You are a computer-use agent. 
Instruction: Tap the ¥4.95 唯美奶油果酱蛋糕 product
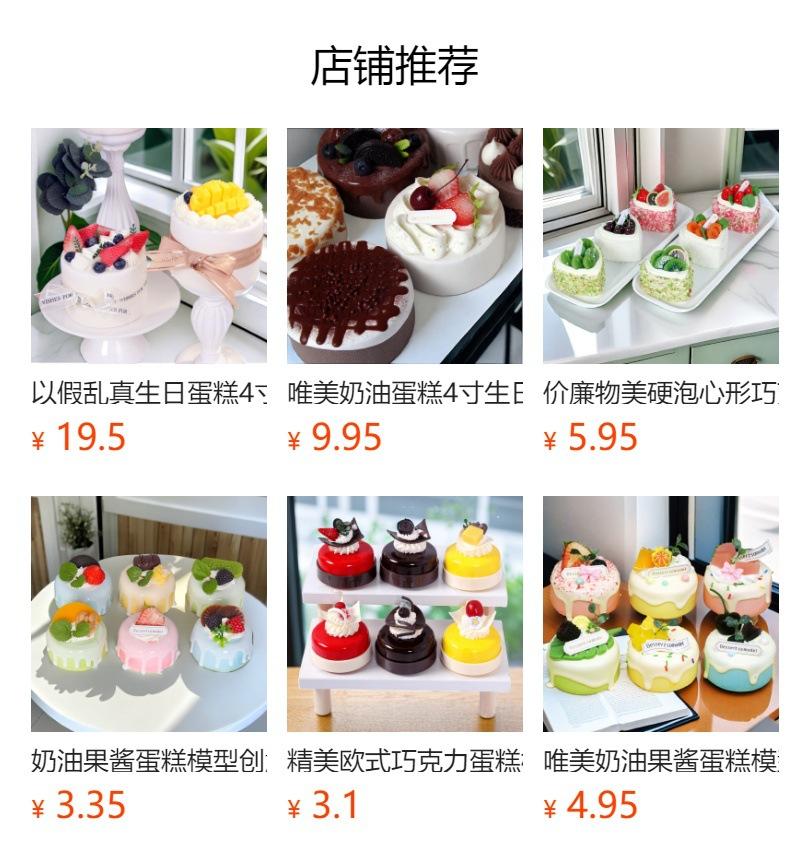661,614
